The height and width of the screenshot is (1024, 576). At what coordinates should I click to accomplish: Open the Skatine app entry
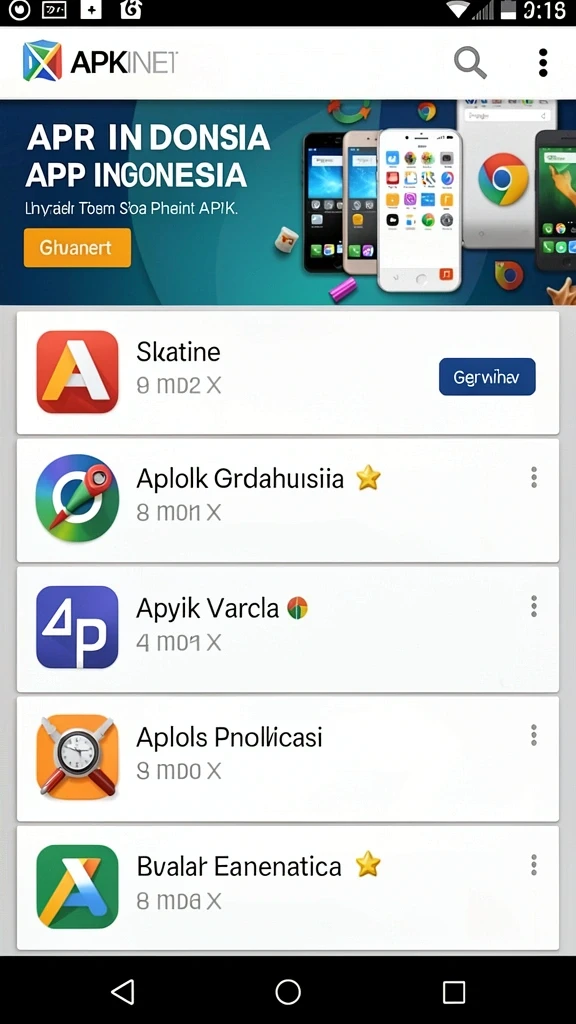point(288,372)
